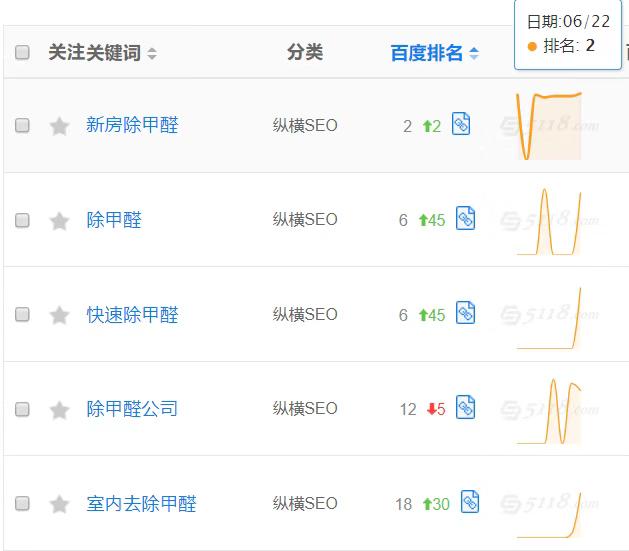This screenshot has height=551, width=629.
Task: Select the checkbox for 新房除甲醛
Action: [x=22, y=126]
